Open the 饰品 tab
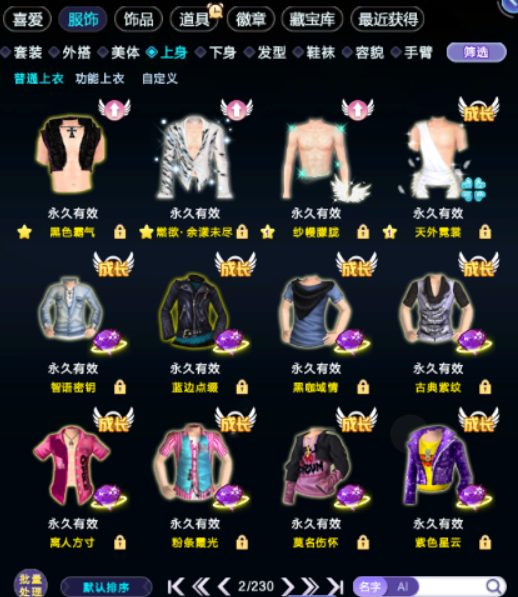Viewport: 518px width, 597px height. point(138,19)
